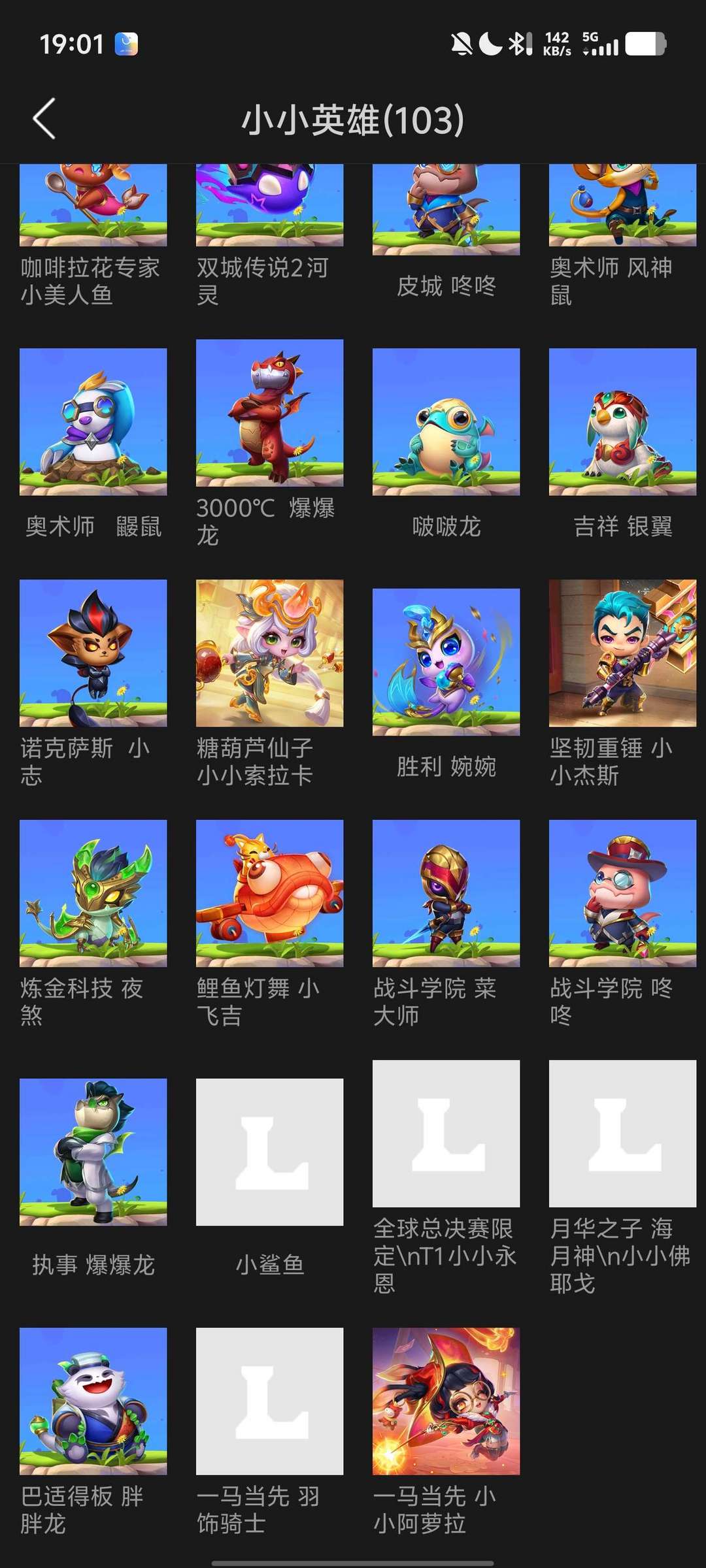Open the 战斗学院 菜大师 tile
The image size is (706, 1568).
(446, 893)
